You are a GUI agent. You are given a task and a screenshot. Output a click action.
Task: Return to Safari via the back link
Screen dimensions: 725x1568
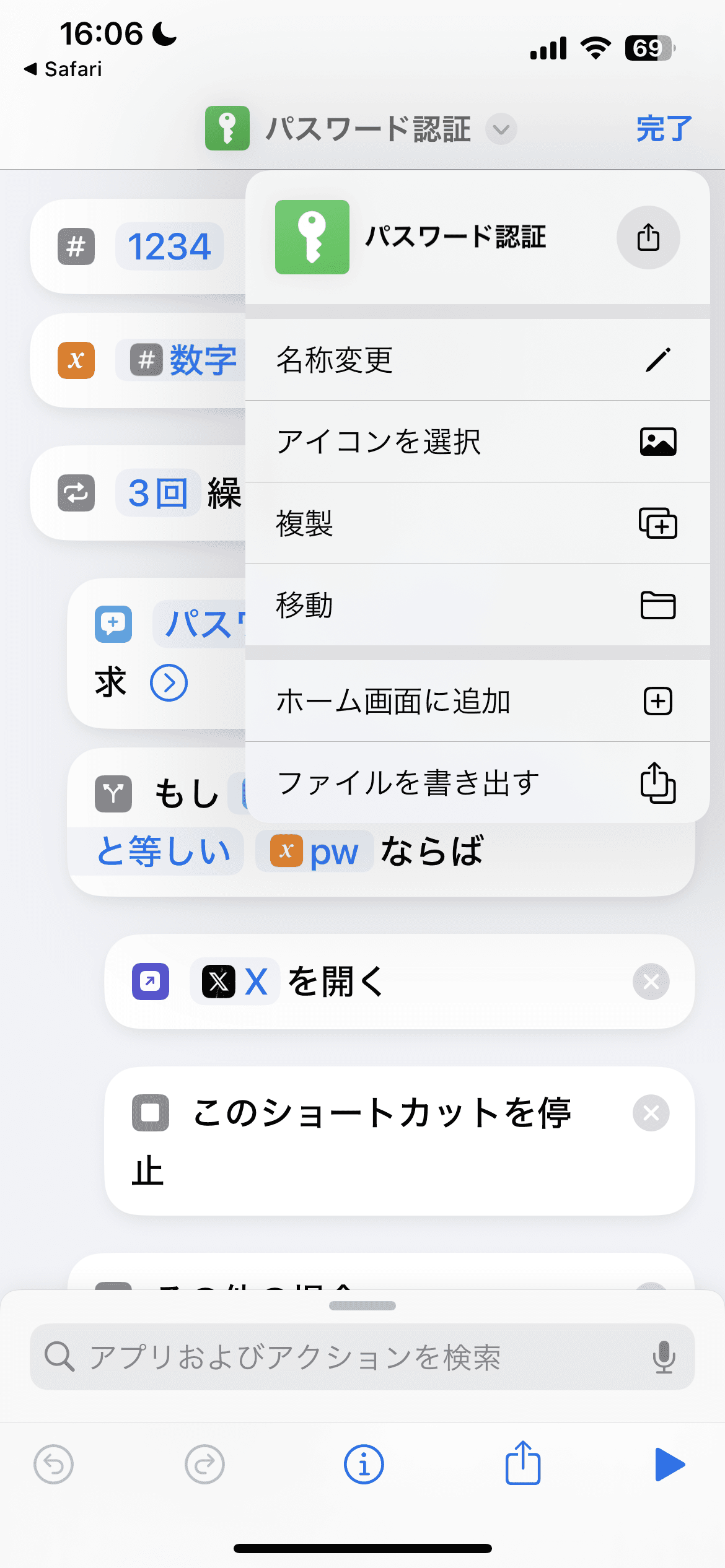coord(63,69)
